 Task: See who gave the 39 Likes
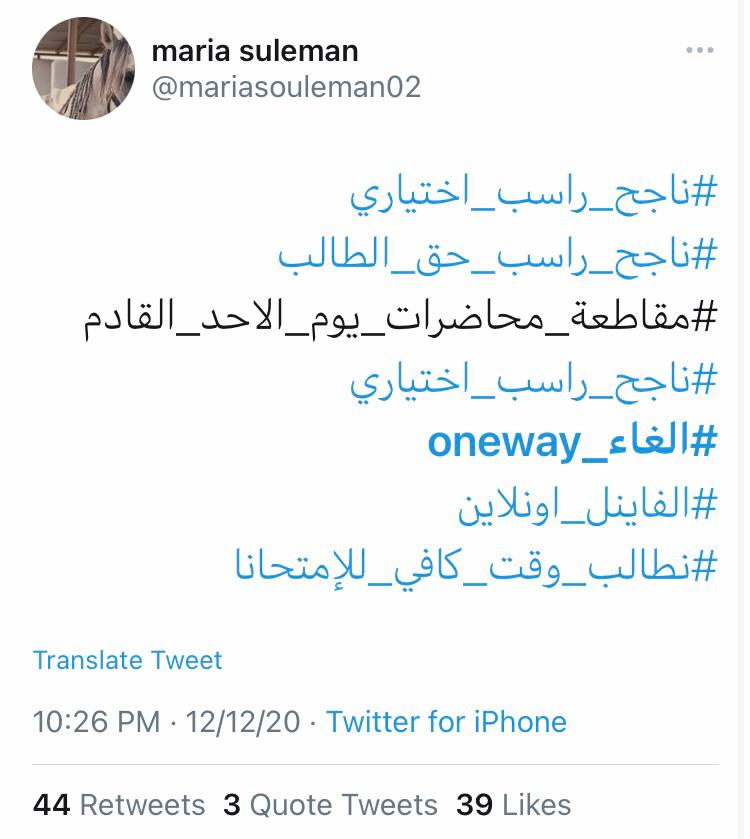click(x=513, y=805)
